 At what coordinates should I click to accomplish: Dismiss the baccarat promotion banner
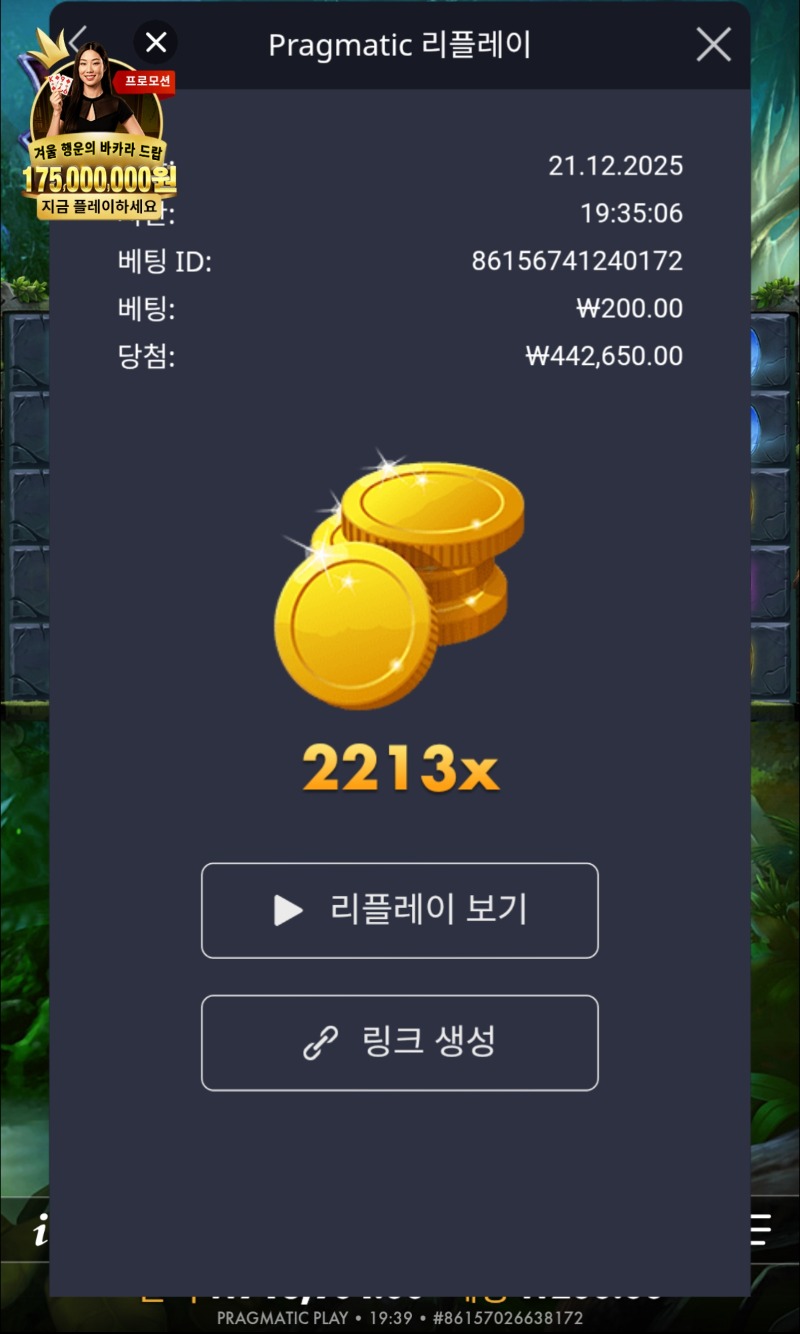tap(156, 43)
